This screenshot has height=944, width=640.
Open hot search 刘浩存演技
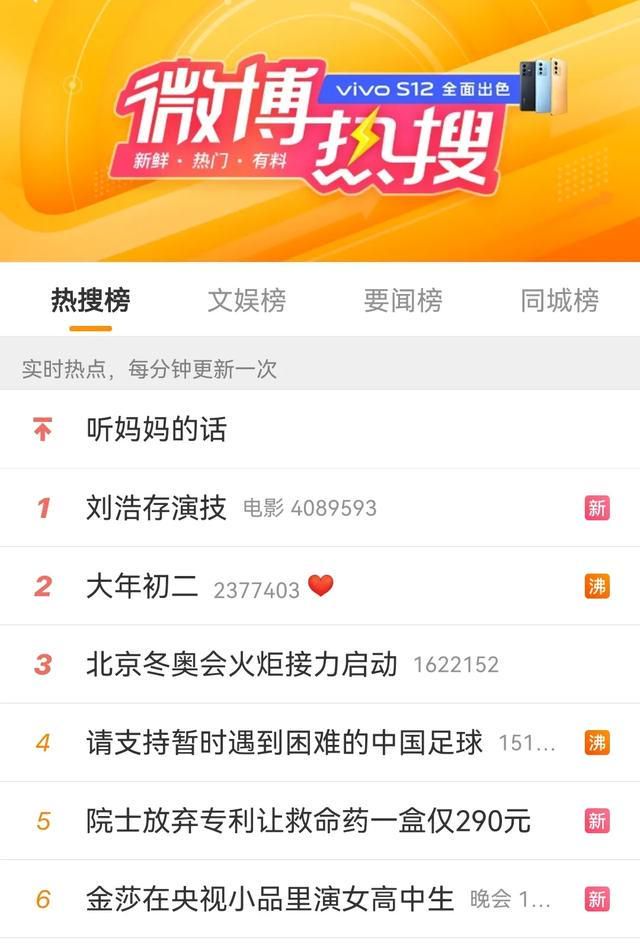point(157,508)
